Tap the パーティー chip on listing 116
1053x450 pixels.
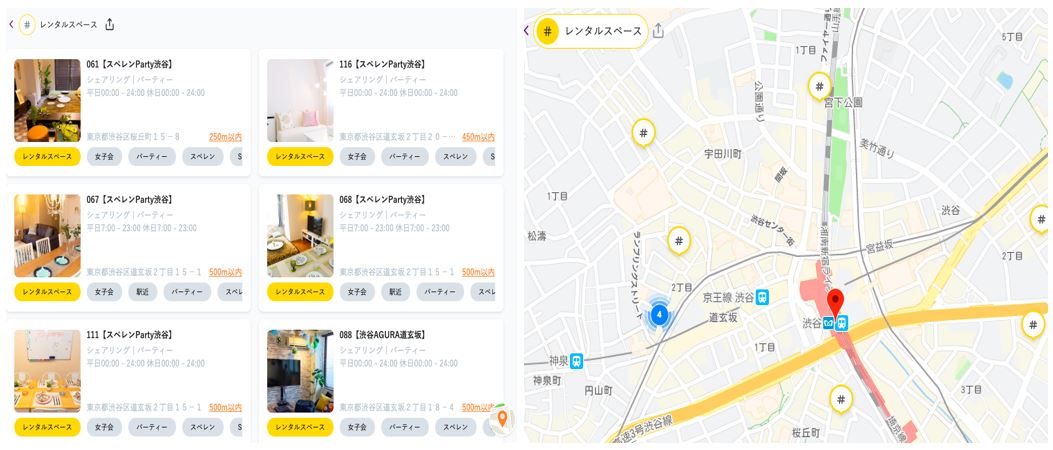404,157
